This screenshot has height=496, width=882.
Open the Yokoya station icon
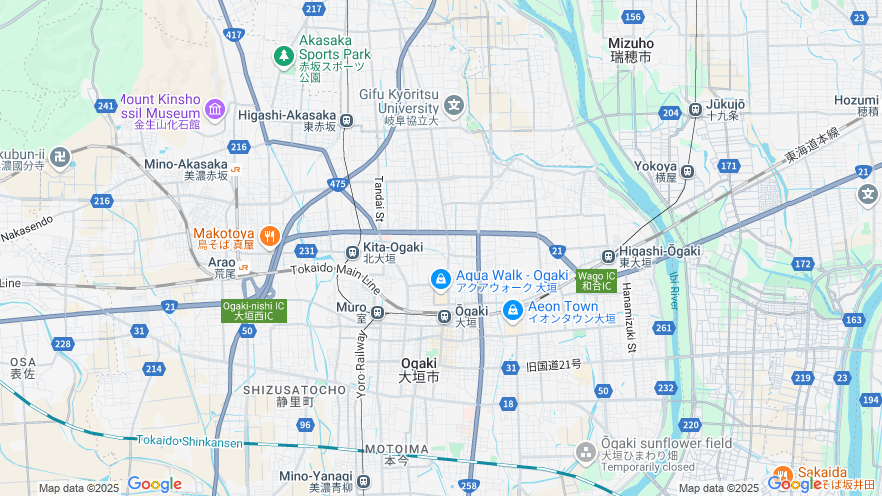coord(687,171)
